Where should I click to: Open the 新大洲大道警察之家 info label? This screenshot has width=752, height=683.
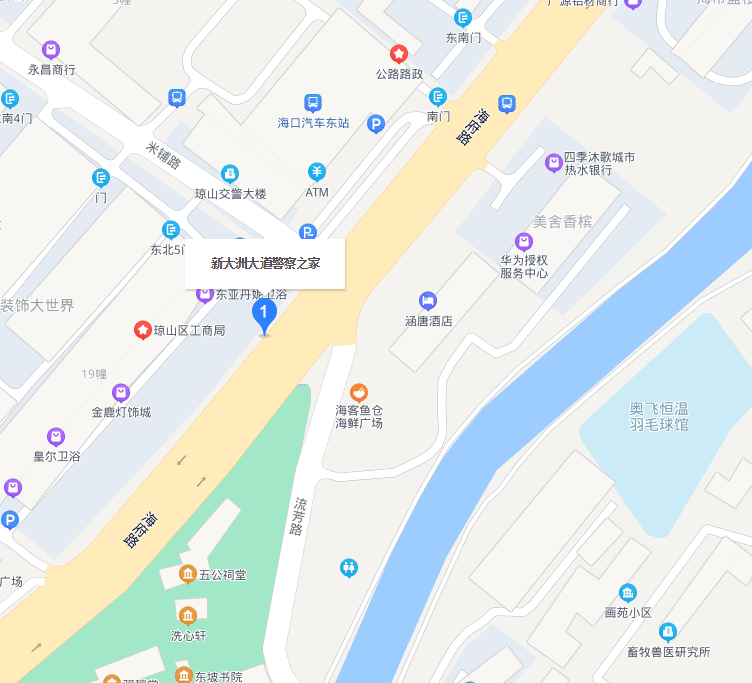tap(265, 264)
